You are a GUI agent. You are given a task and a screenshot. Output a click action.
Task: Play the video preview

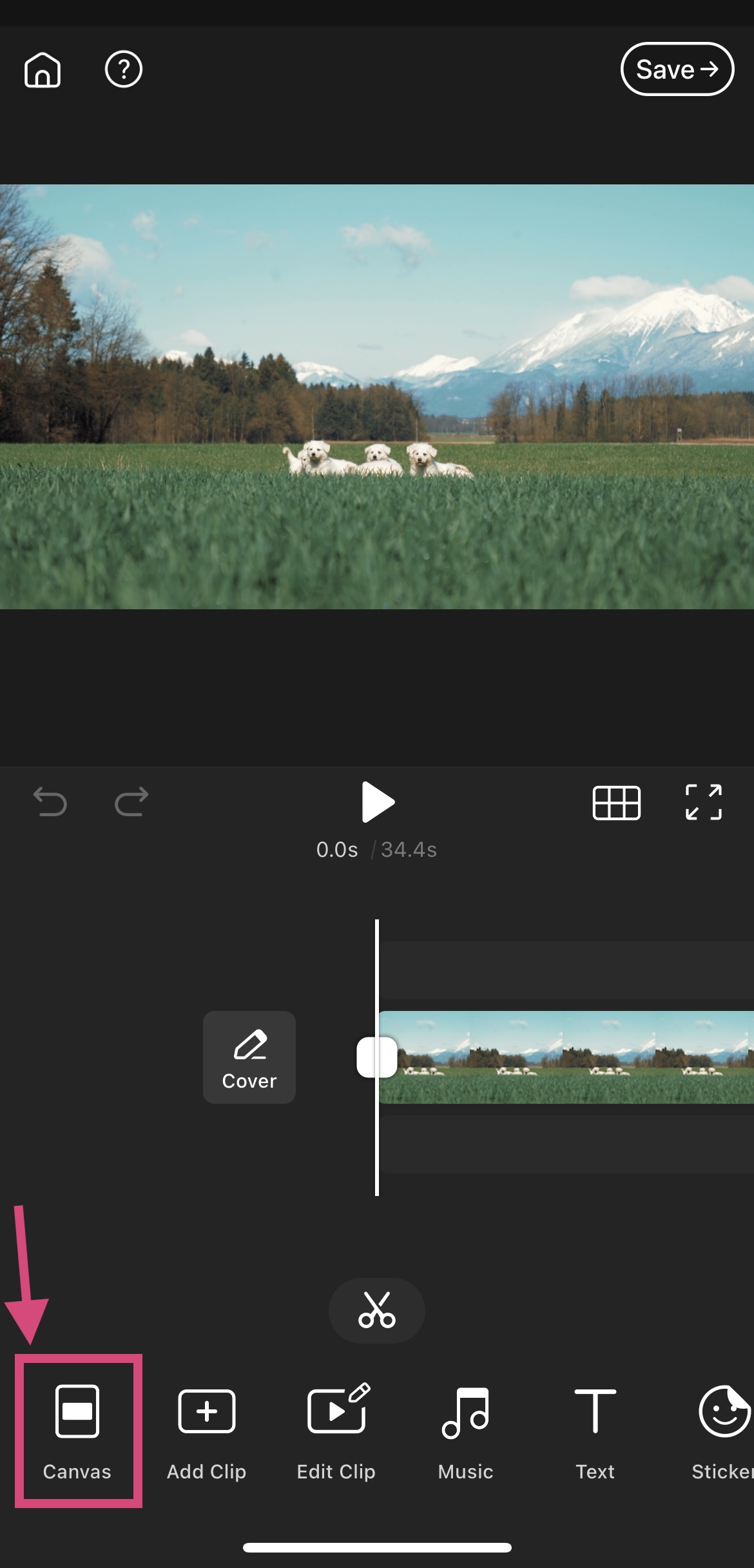pos(378,802)
